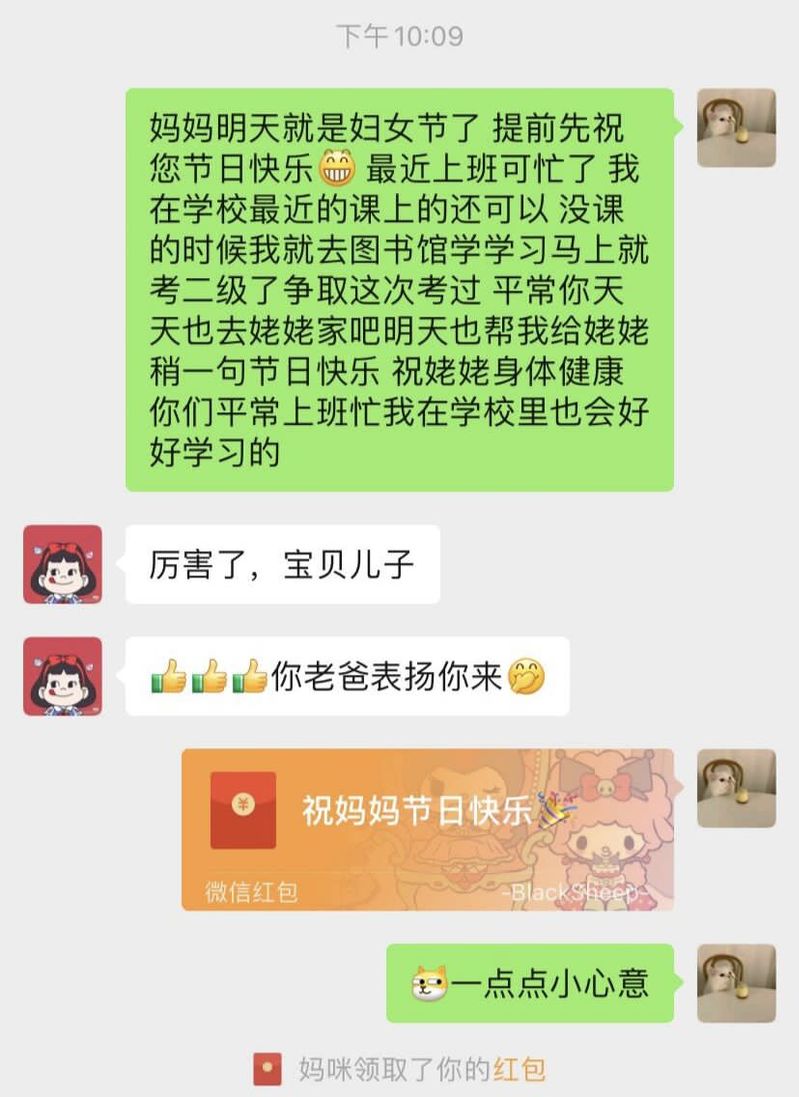Tap the 红包 link in the received notice
Screen dimensions: 799x1097
[x=520, y=1069]
